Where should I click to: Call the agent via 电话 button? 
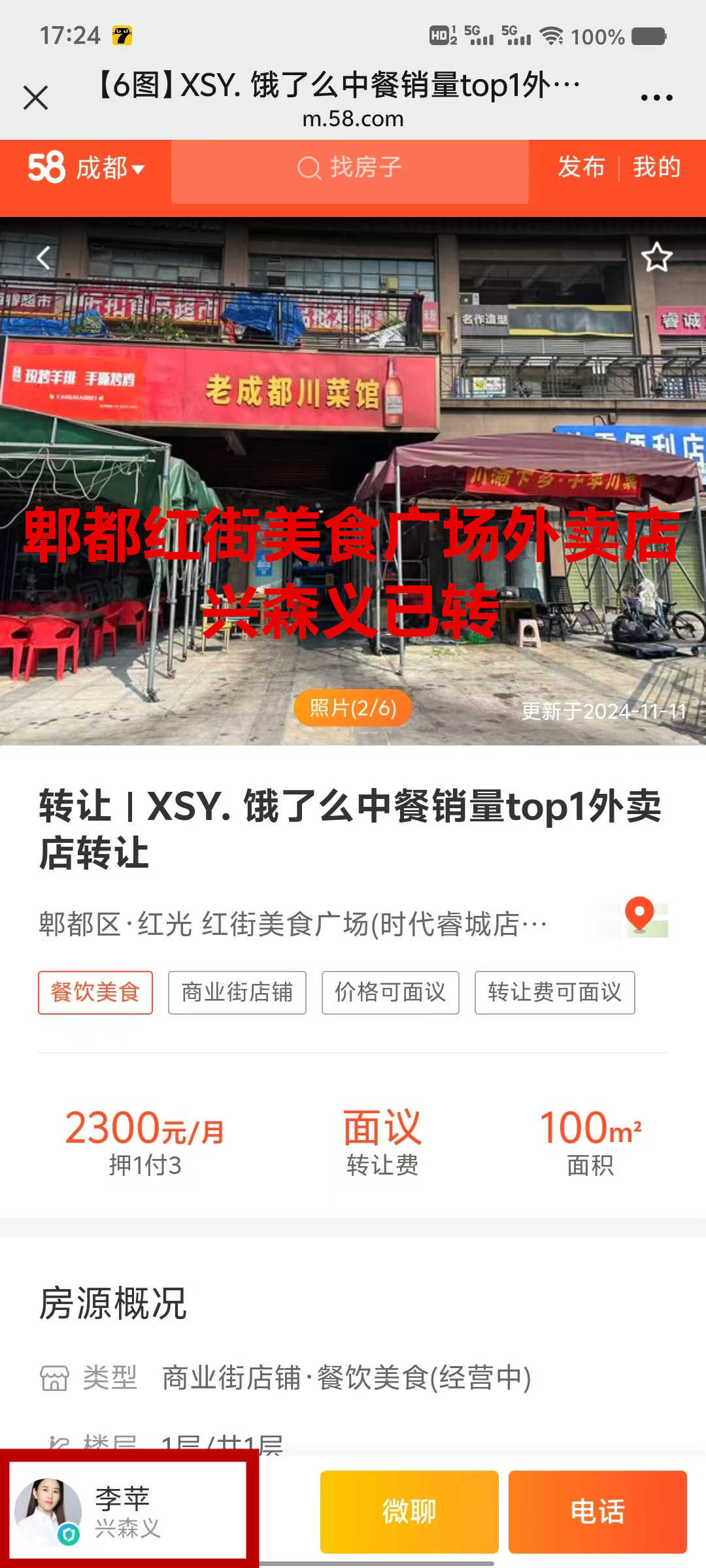[x=597, y=1512]
